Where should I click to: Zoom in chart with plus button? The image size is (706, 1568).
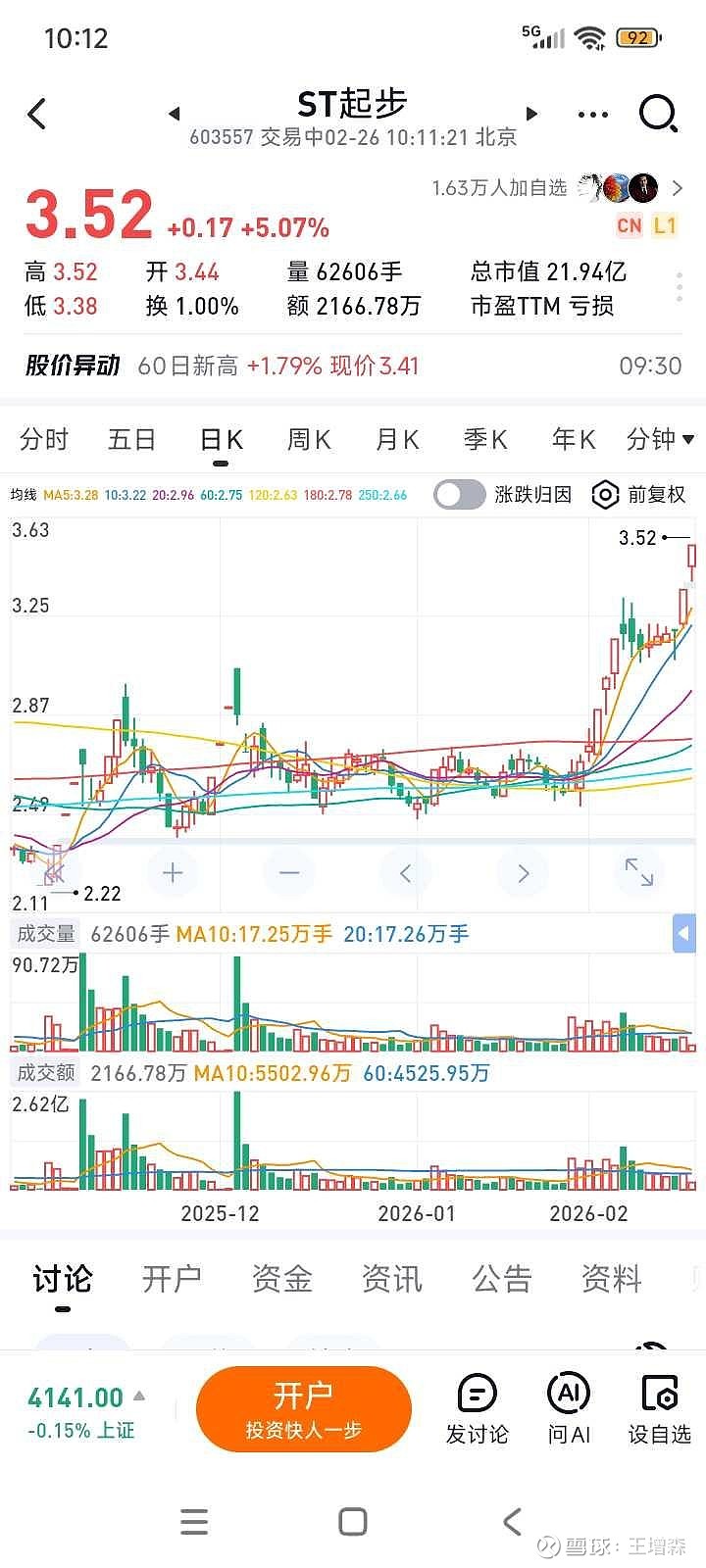[x=173, y=872]
